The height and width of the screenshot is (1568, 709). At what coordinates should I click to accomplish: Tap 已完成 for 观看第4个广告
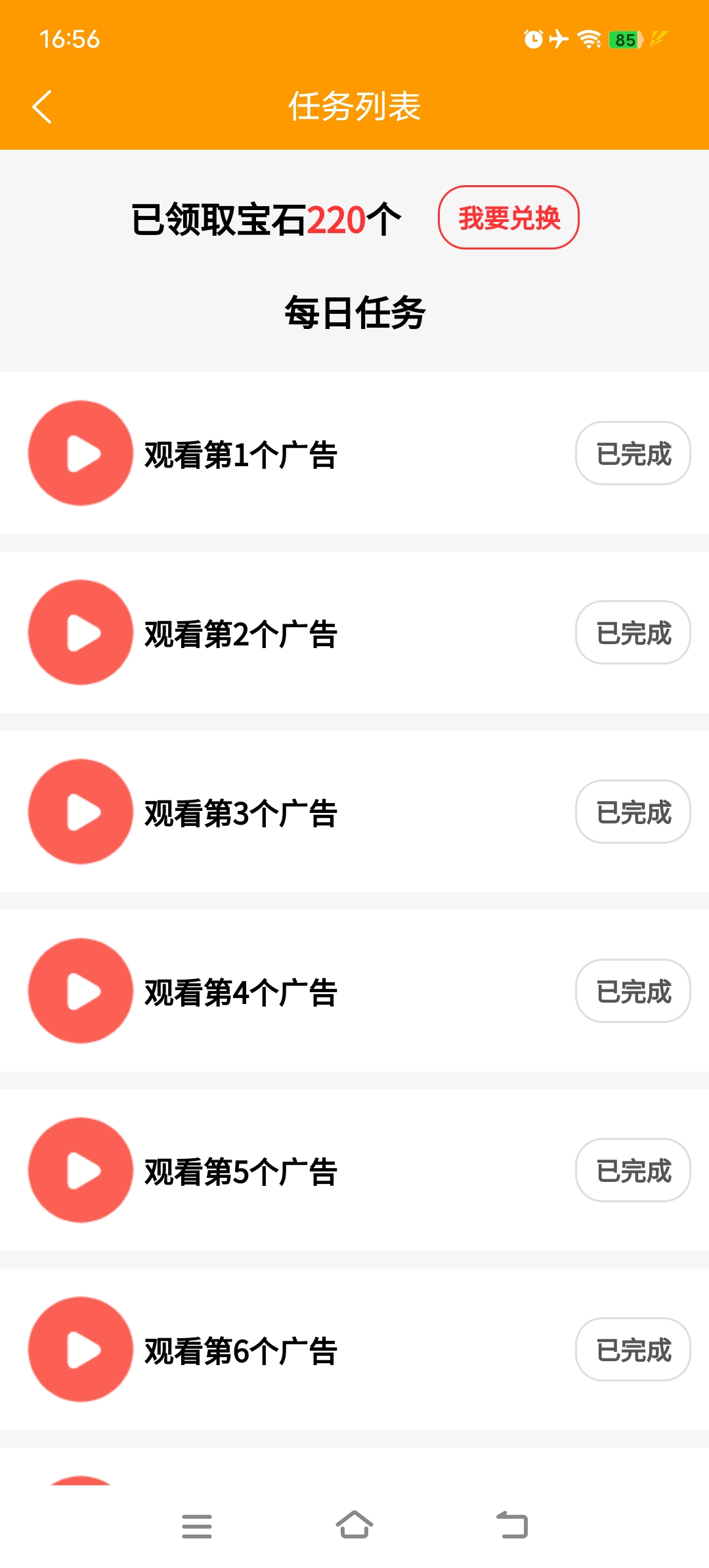pos(633,991)
